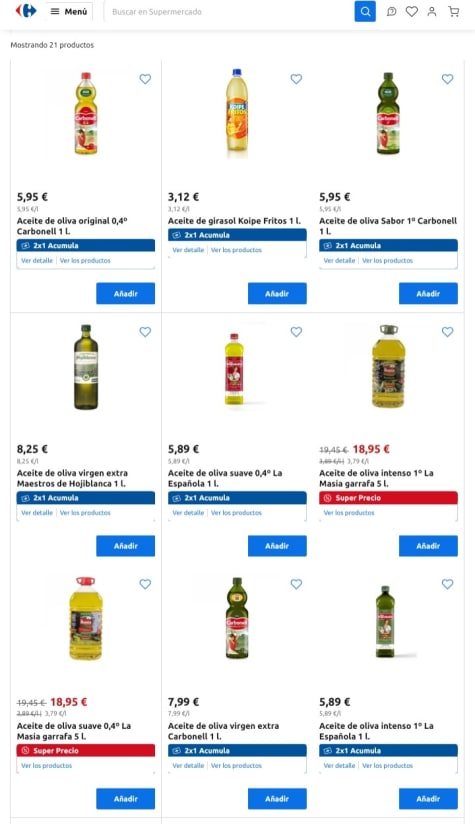Add Aceite de girasol Koipe Fritos to cart
475x824 pixels.
click(x=277, y=294)
